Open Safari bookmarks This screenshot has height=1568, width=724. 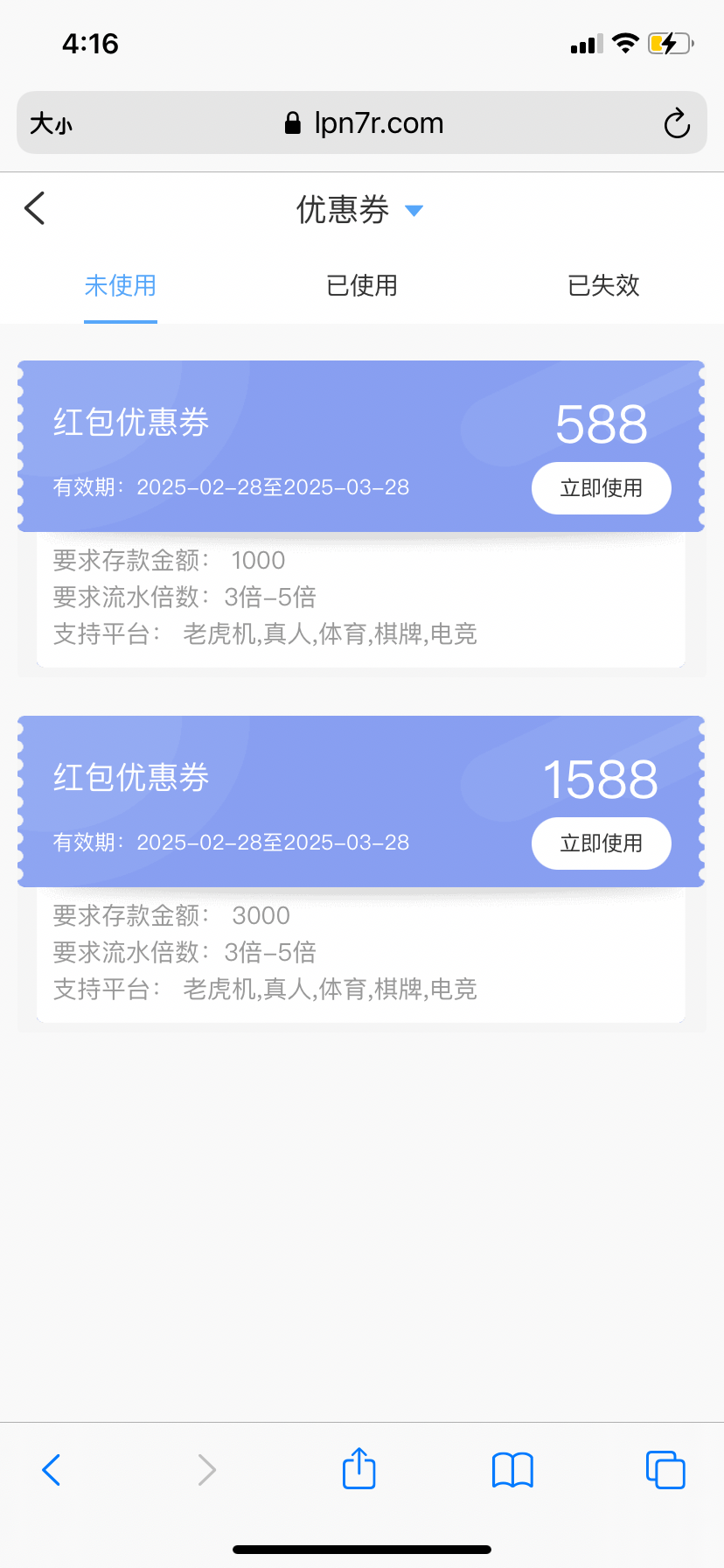coord(512,1470)
